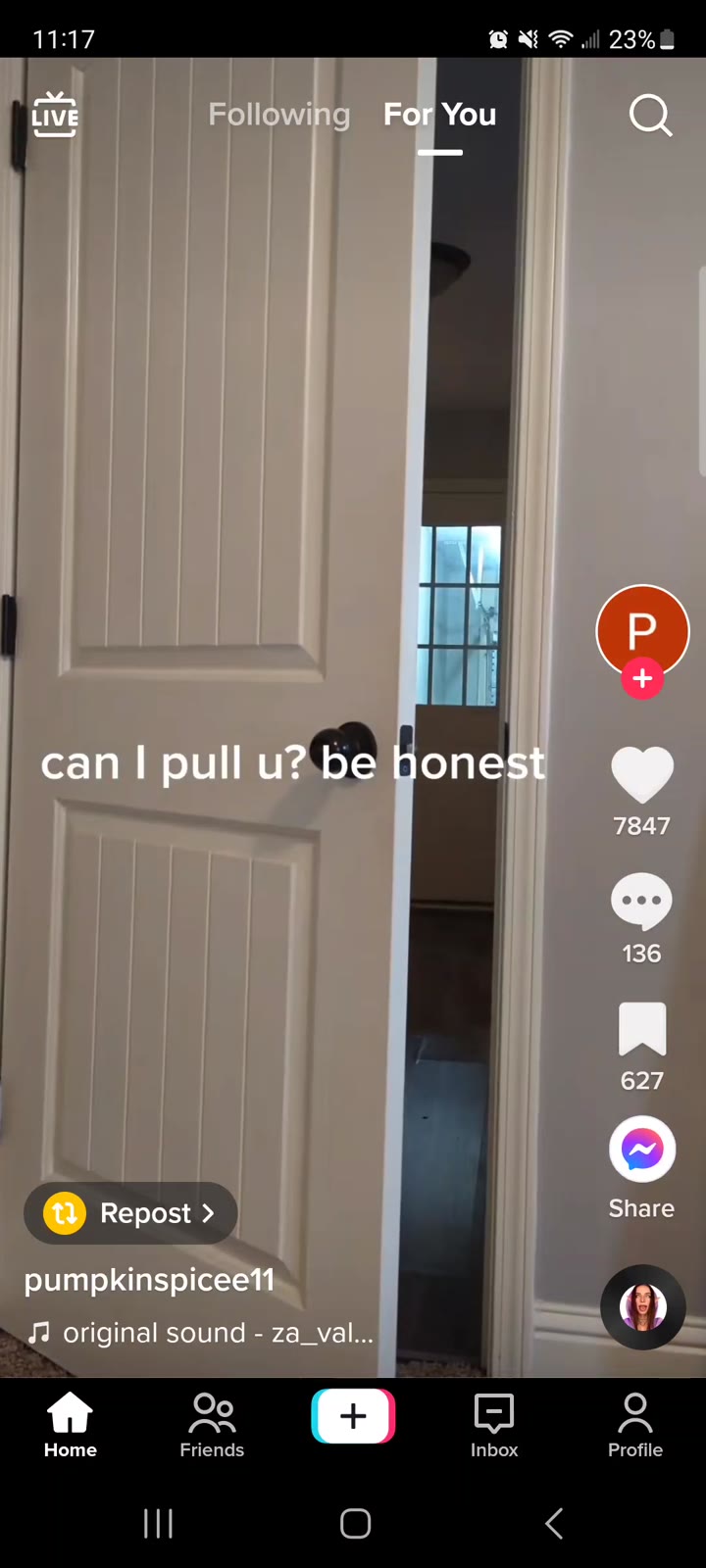Select the For You tab

coord(439,115)
